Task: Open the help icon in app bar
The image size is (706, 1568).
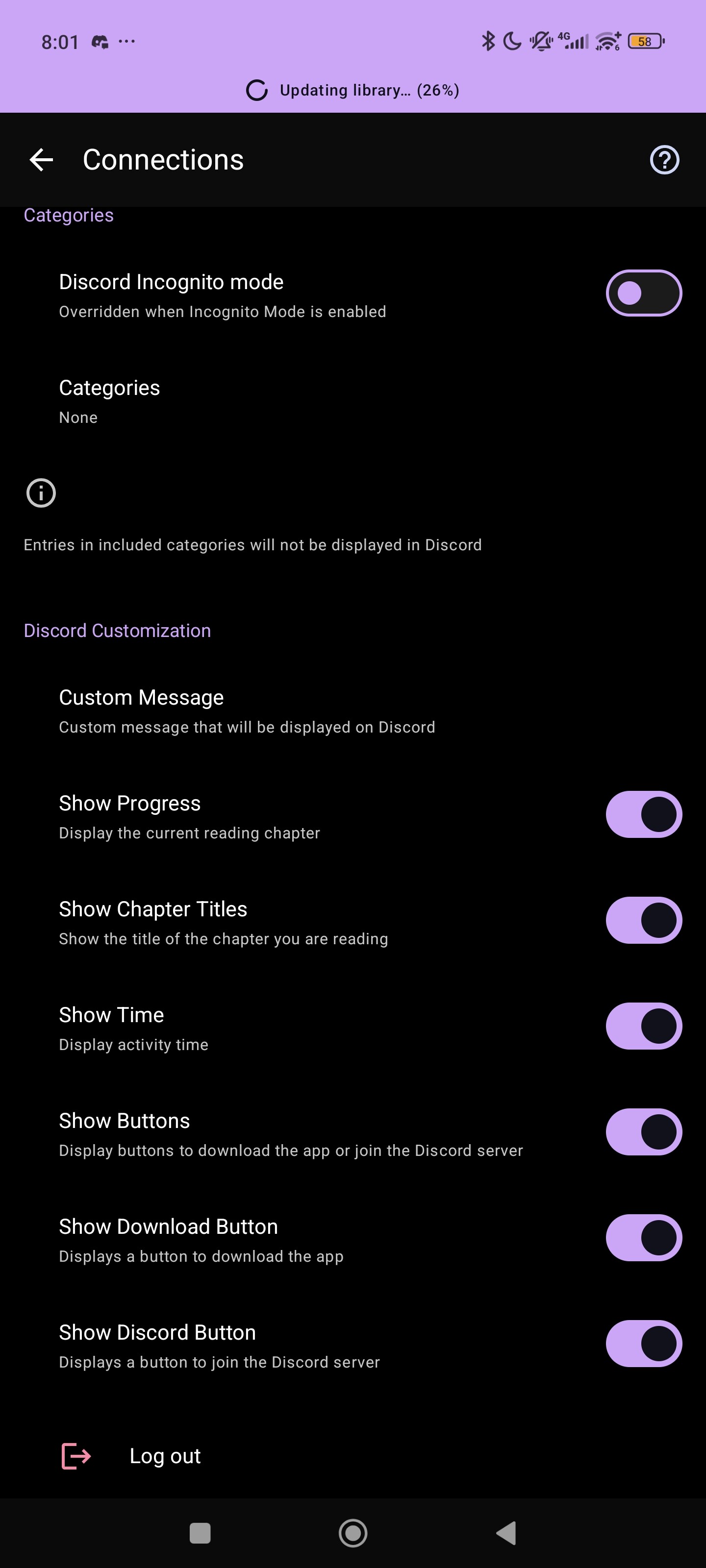Action: click(x=664, y=160)
